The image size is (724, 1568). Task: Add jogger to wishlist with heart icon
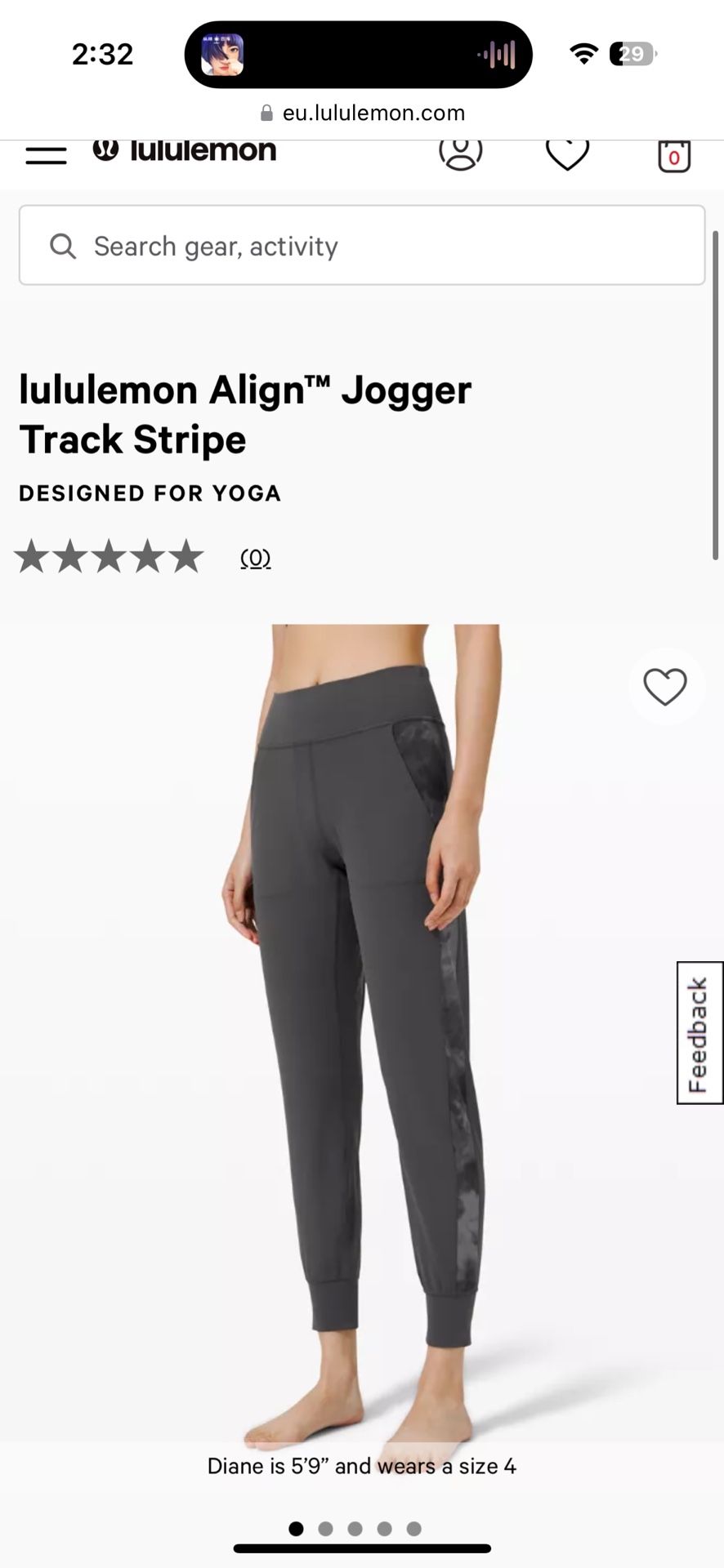pyautogui.click(x=665, y=687)
